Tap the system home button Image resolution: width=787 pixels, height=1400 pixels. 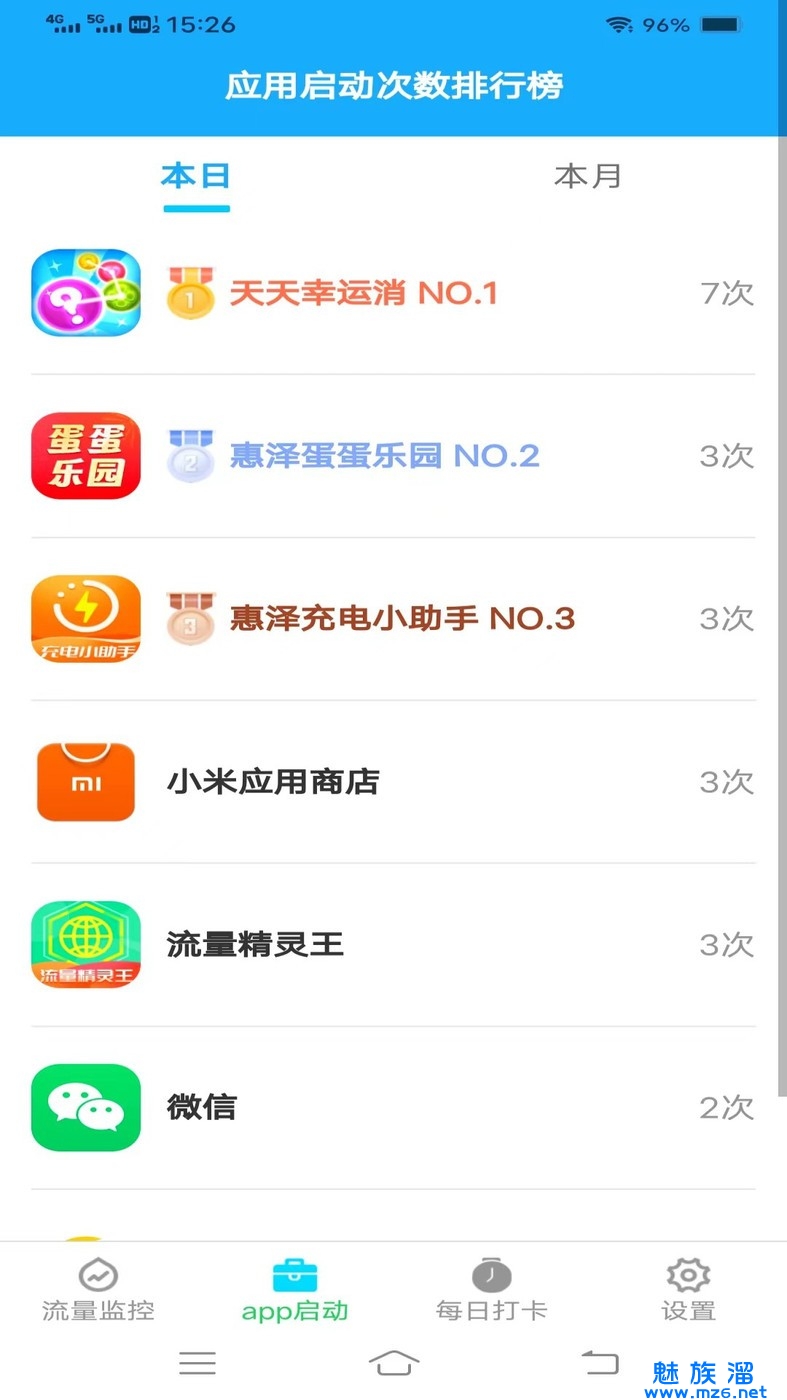tap(393, 1363)
